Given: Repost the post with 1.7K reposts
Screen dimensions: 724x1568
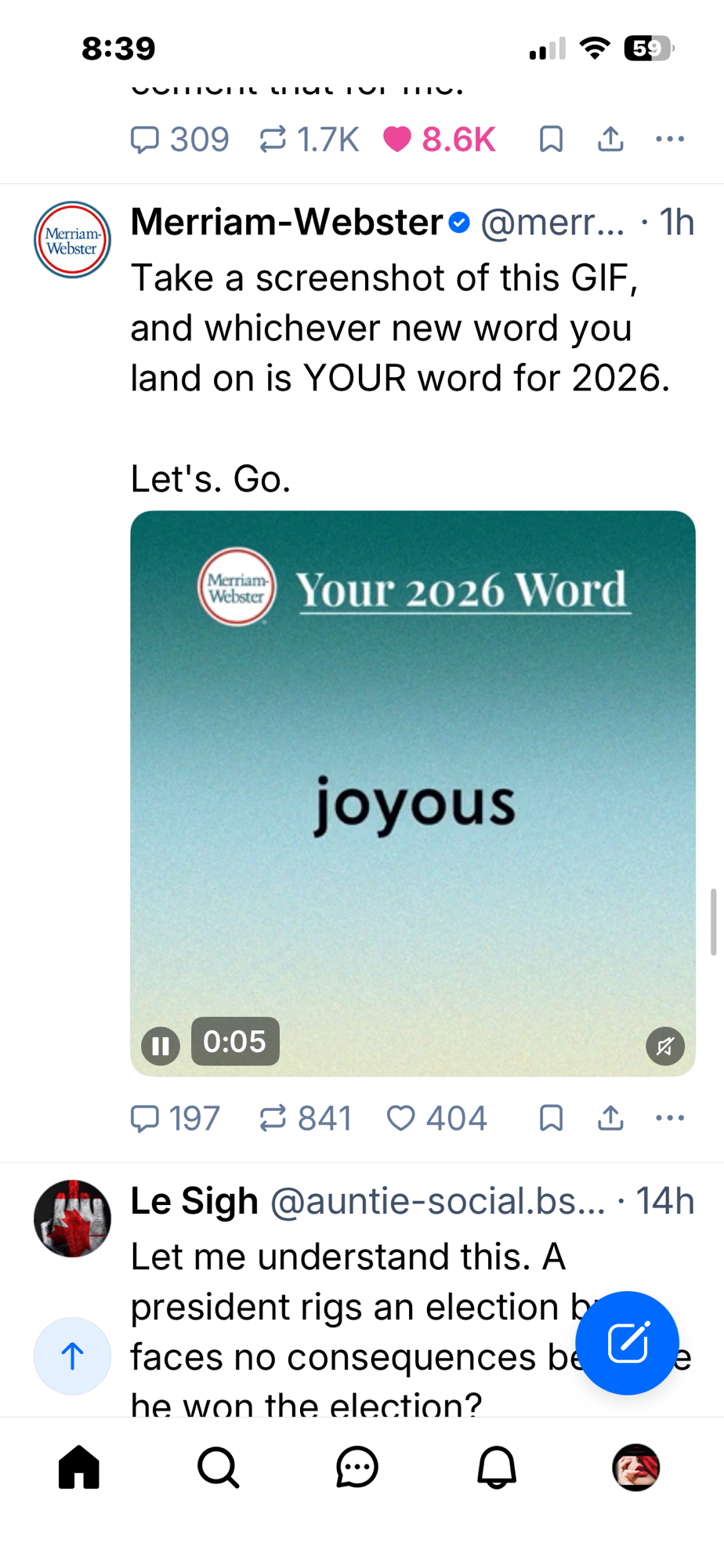Looking at the screenshot, I should click(x=273, y=140).
